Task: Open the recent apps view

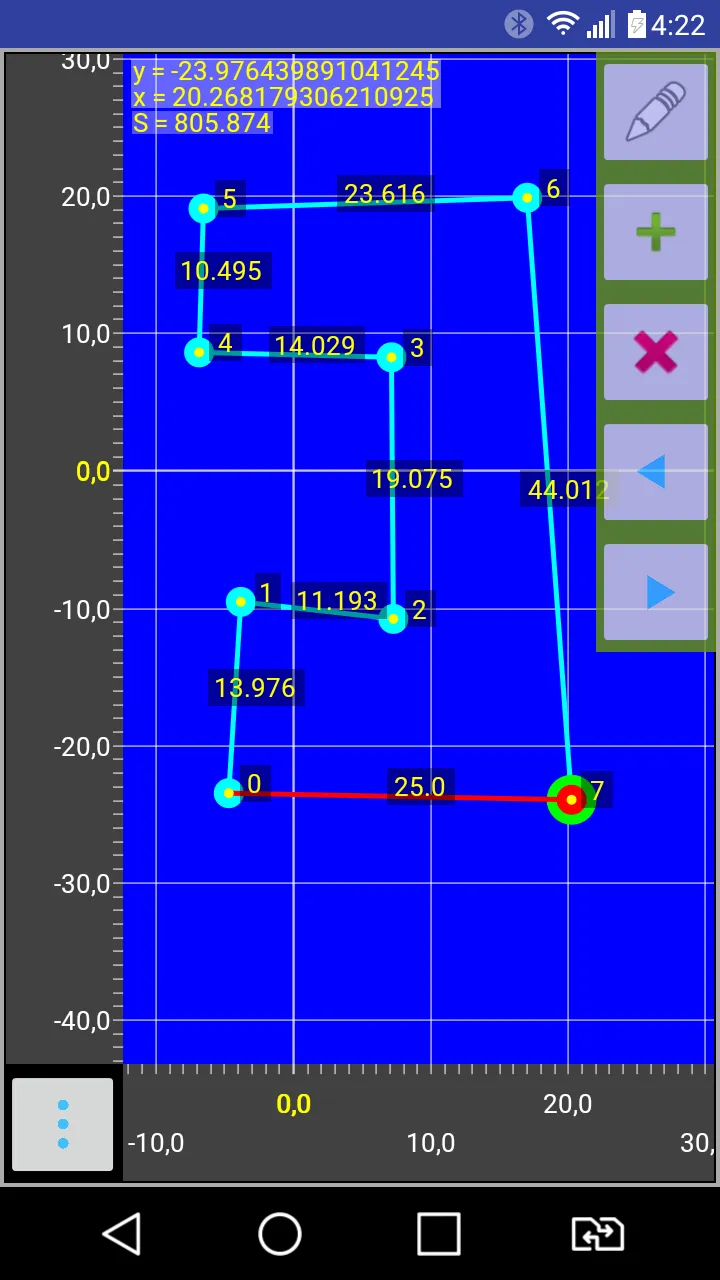Action: point(438,1234)
